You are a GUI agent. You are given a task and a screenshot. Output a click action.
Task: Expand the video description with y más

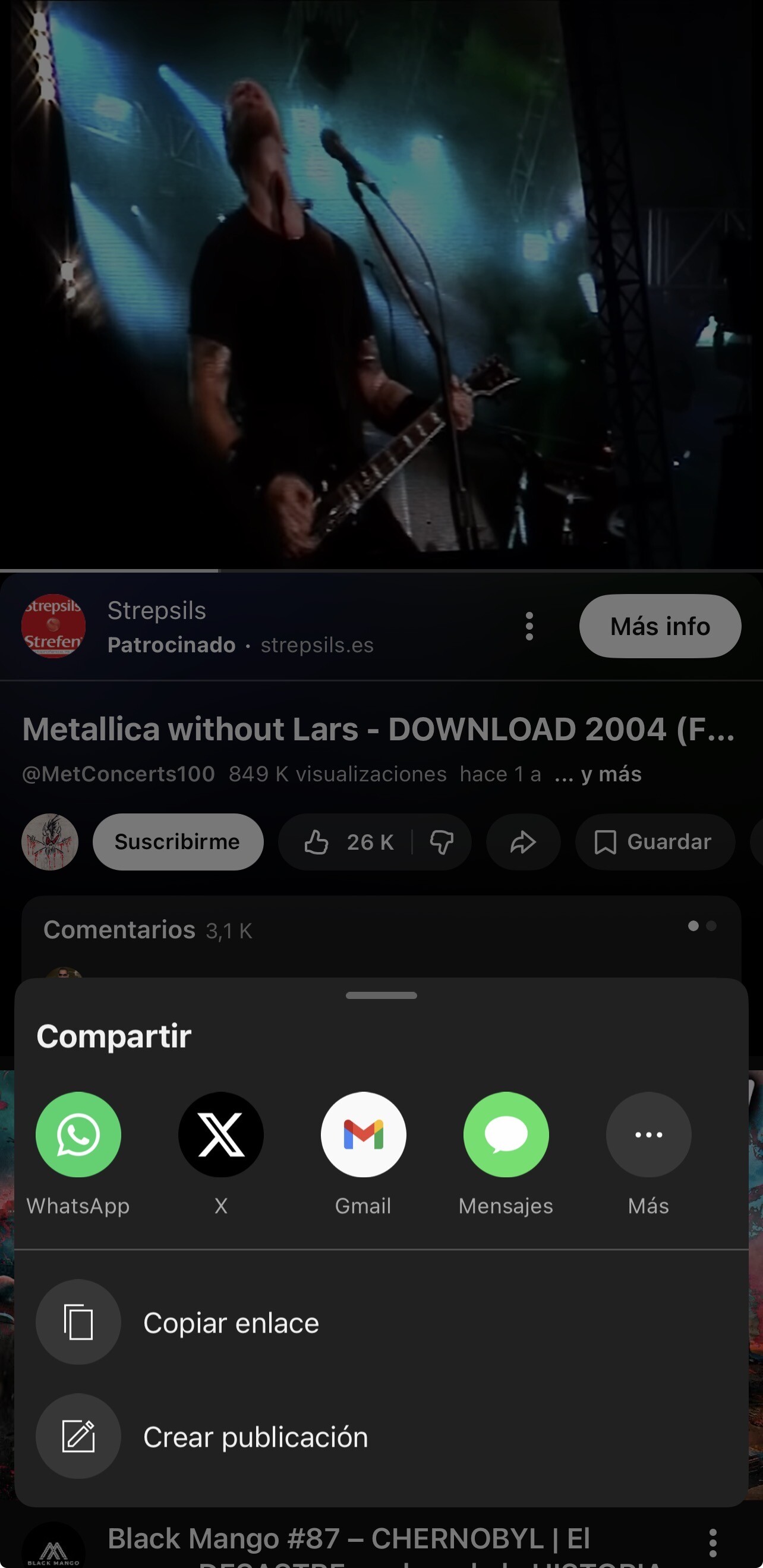599,774
